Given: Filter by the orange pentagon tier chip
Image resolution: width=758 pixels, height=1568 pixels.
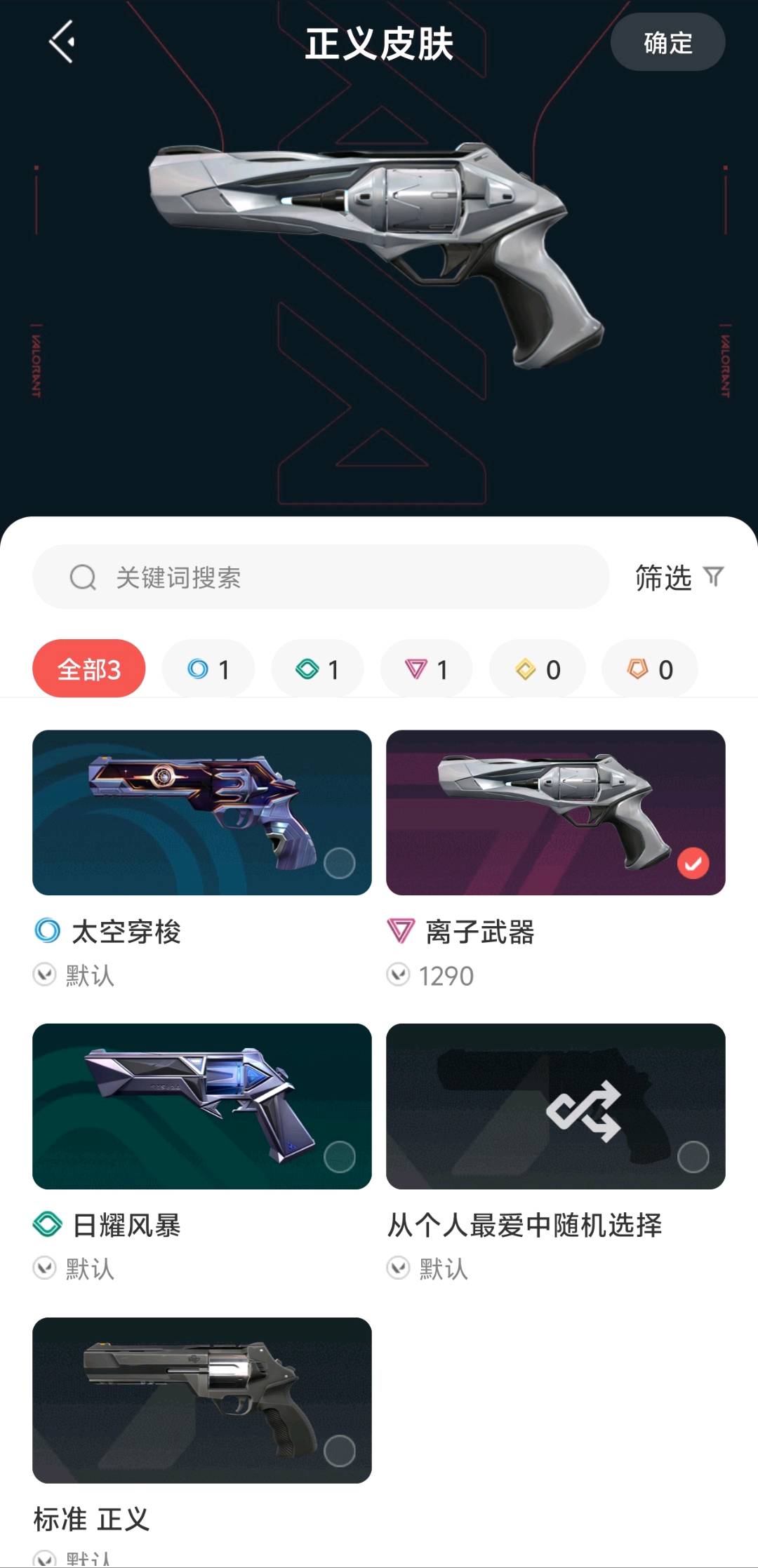Looking at the screenshot, I should [x=649, y=669].
